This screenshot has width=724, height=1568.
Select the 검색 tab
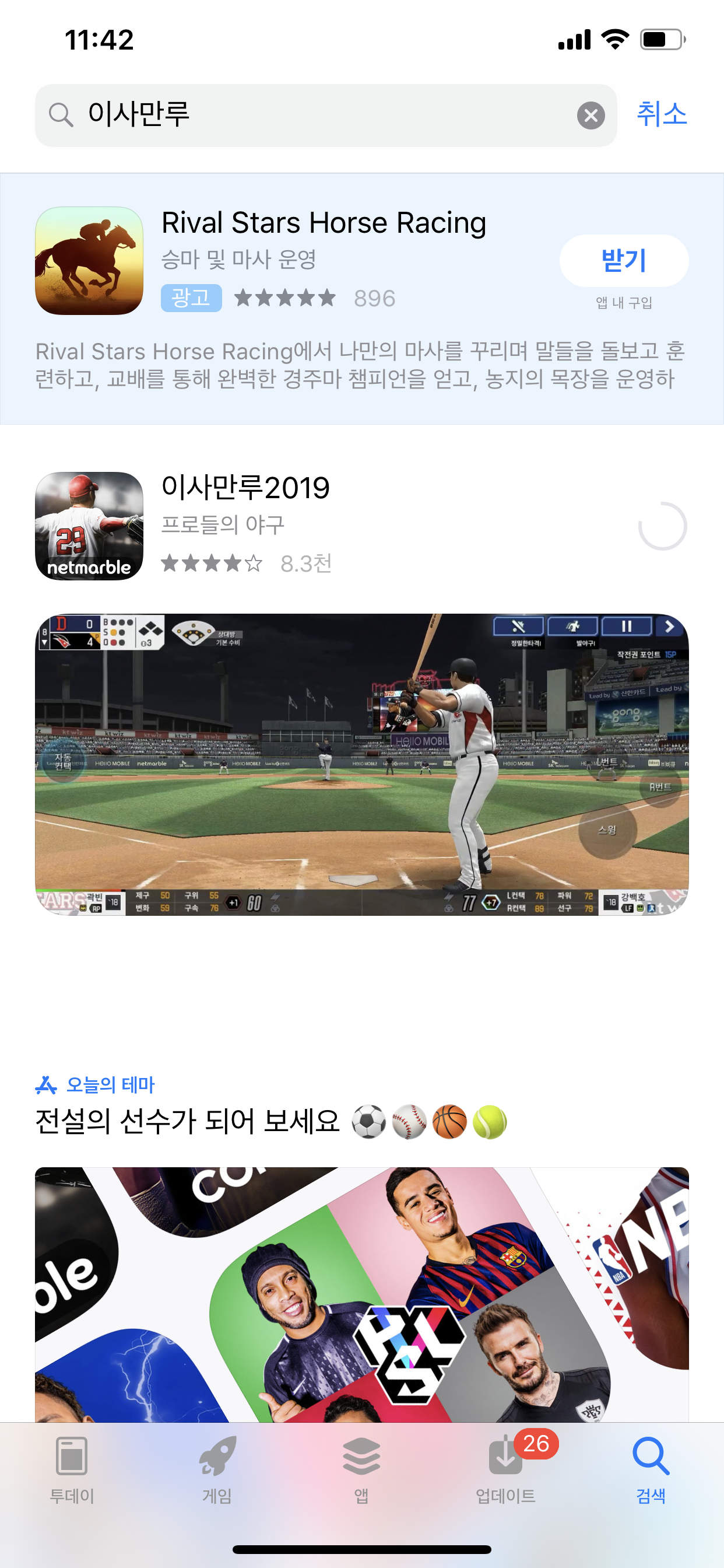651,1468
